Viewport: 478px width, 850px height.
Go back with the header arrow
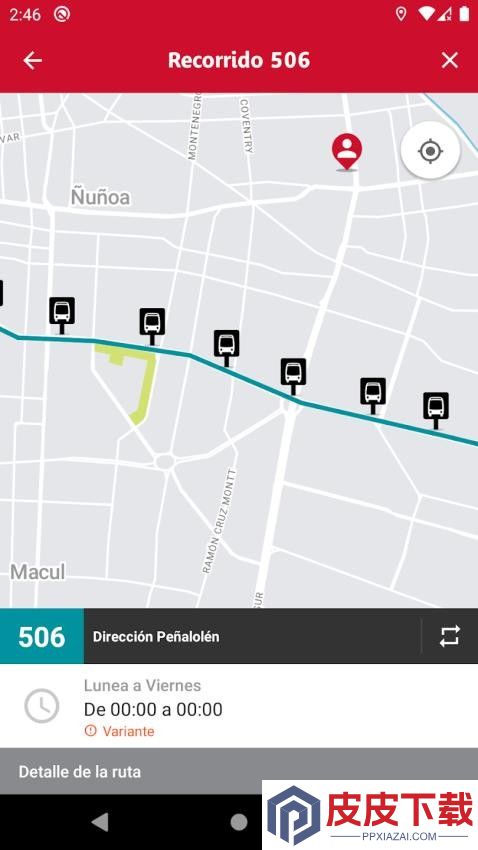[33, 60]
